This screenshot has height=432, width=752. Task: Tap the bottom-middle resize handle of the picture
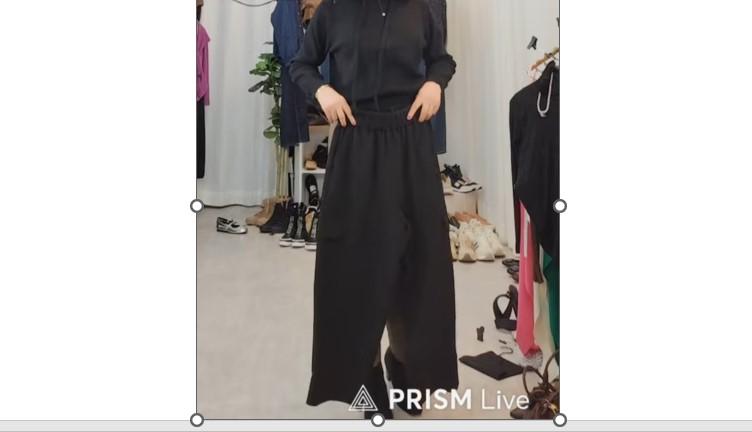378,420
